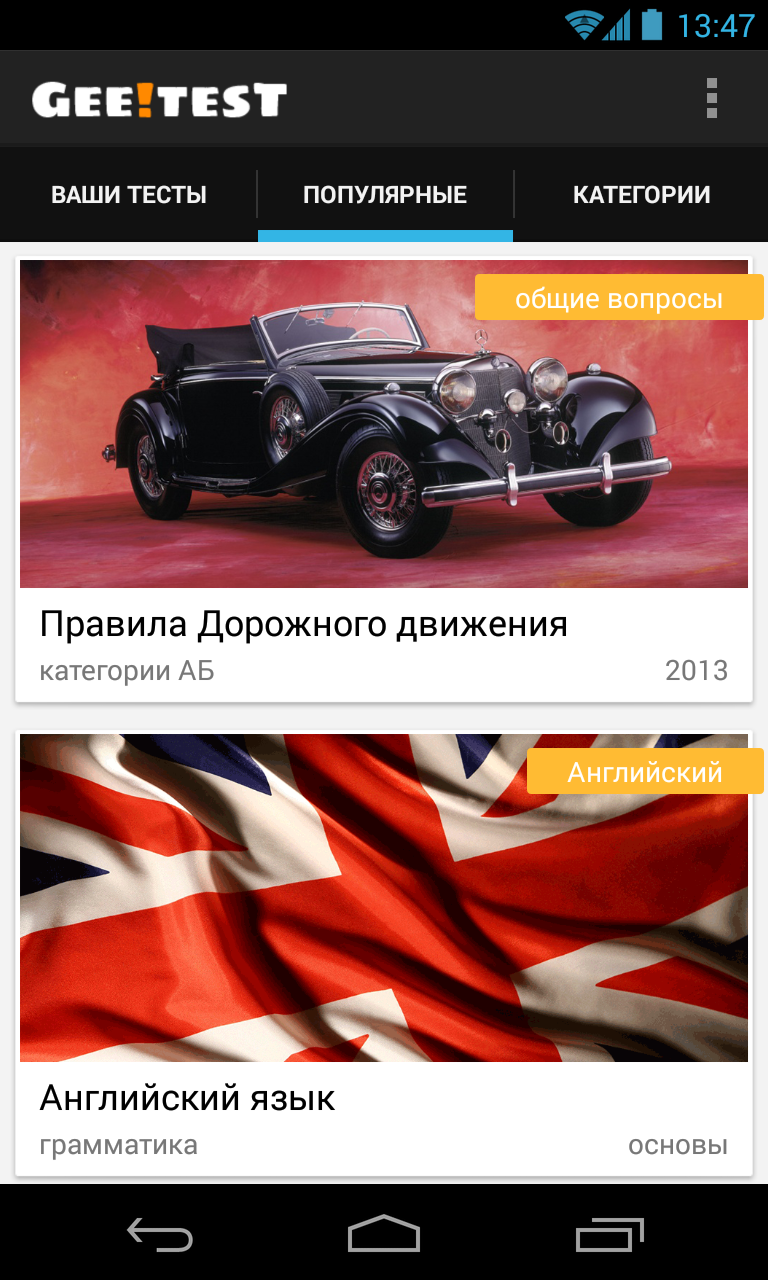Open the overflow menu

click(711, 98)
